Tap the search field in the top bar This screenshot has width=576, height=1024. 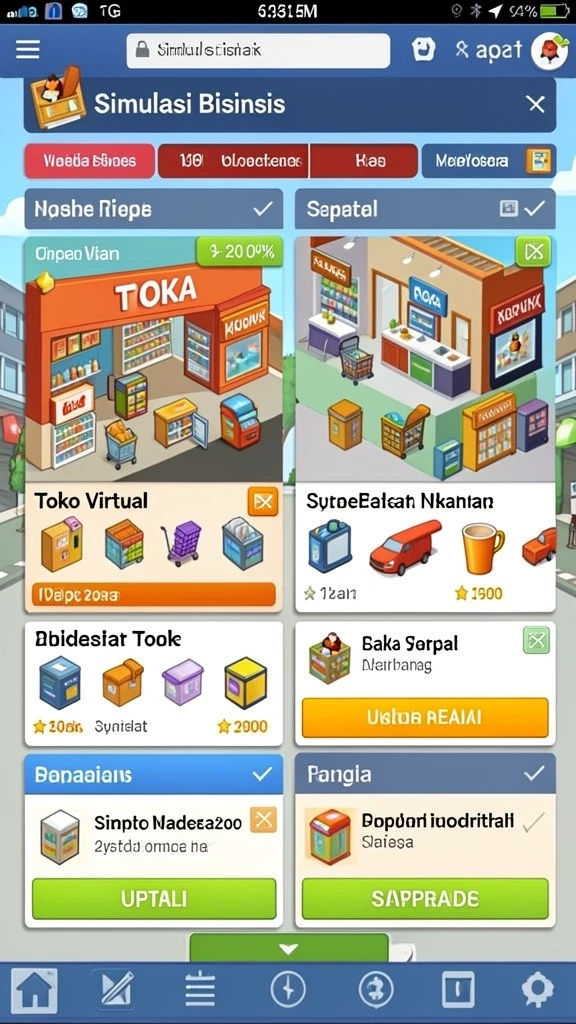259,50
